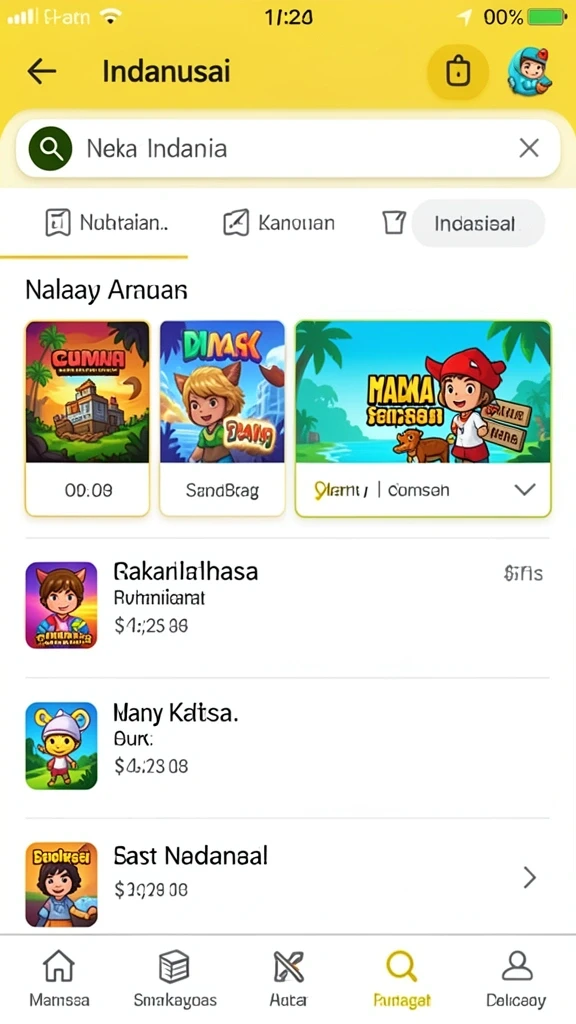Switch to the Smakayoas tab
The height and width of the screenshot is (1024, 576).
point(174,978)
